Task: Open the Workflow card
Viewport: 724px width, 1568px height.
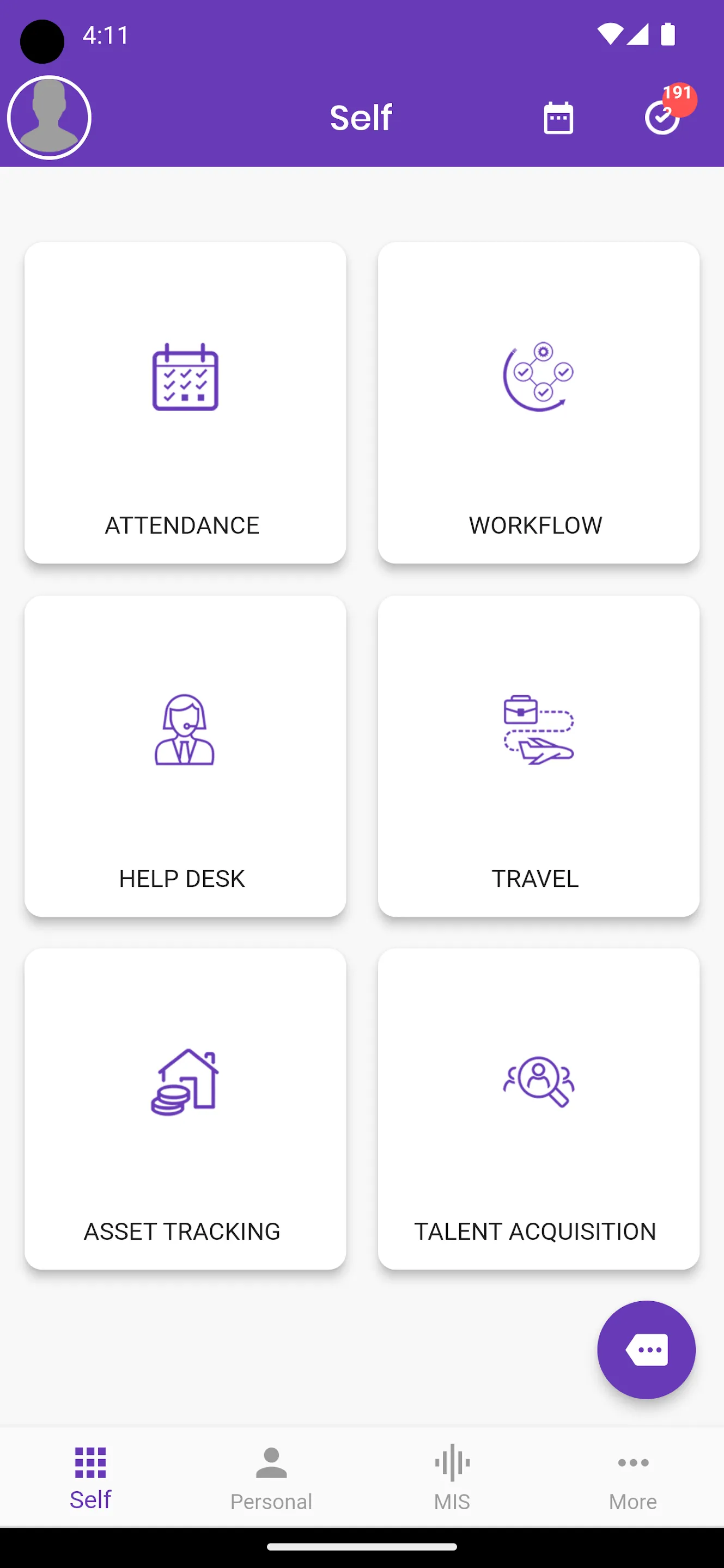Action: click(538, 402)
